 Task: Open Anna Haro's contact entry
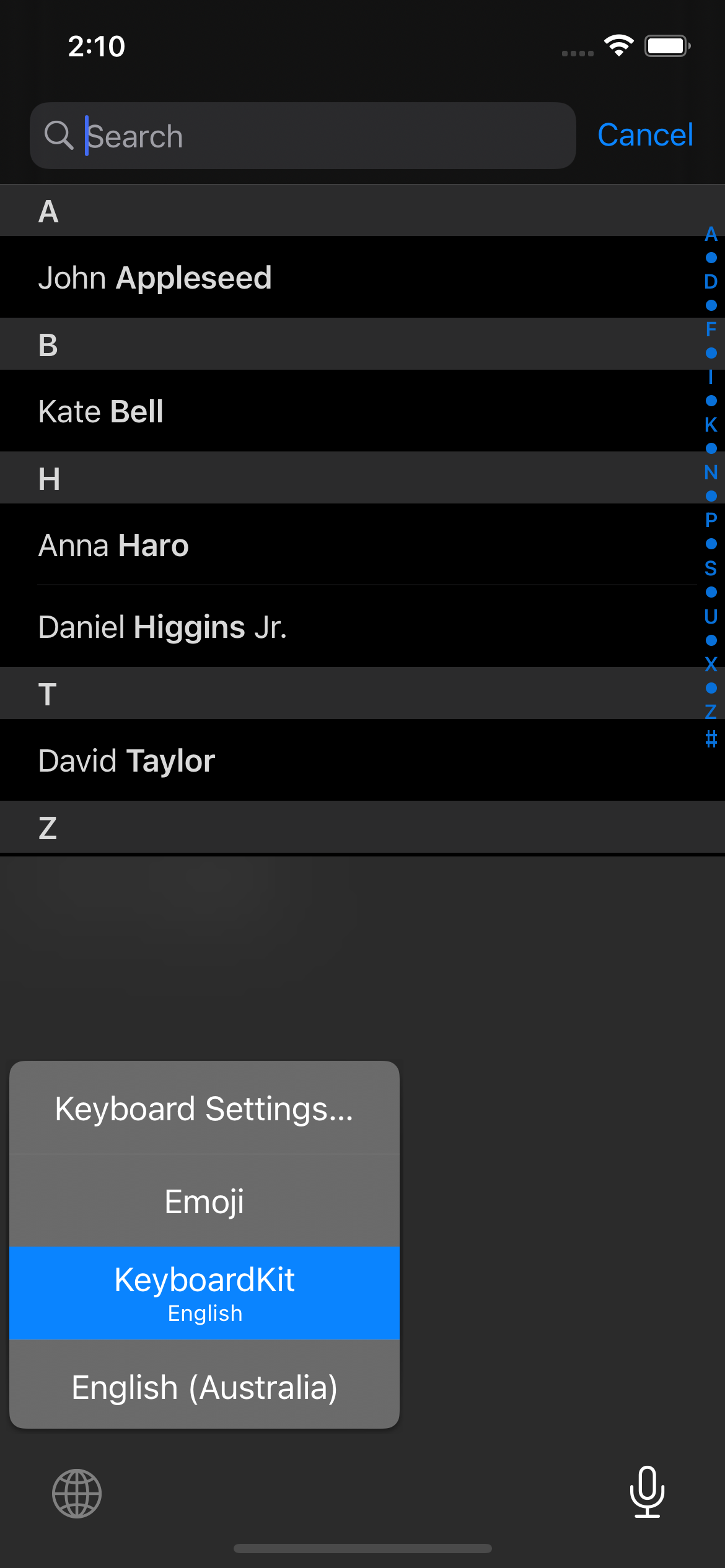point(248,545)
